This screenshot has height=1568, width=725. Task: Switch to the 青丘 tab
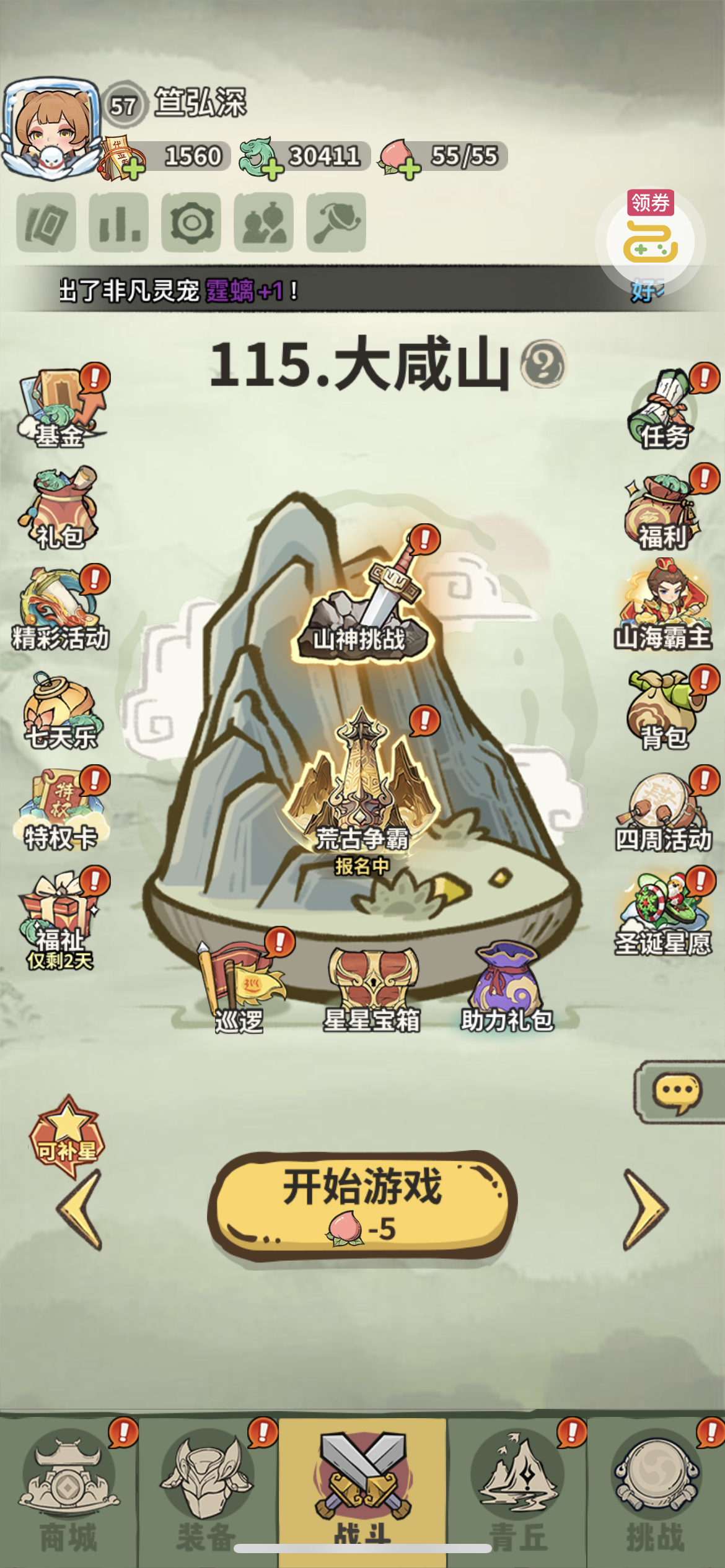517,1492
